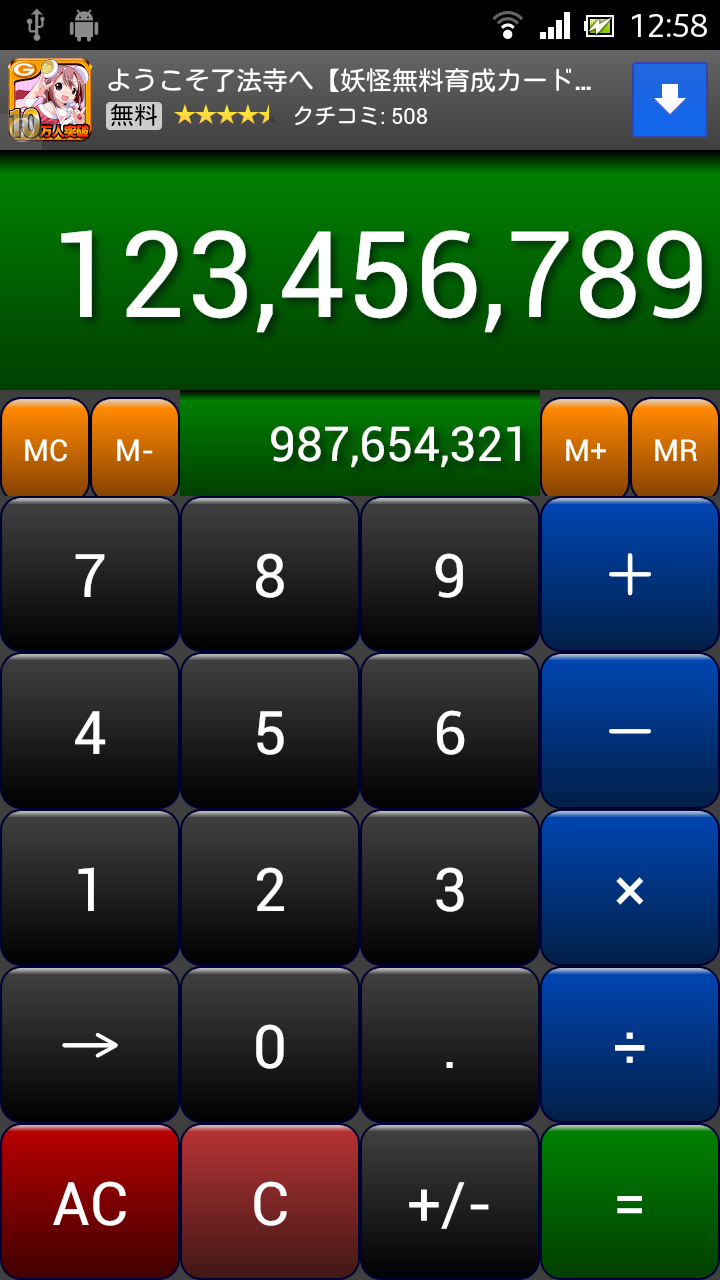Image resolution: width=720 pixels, height=1280 pixels.
Task: Reset everything with the AC key
Action: point(90,1202)
